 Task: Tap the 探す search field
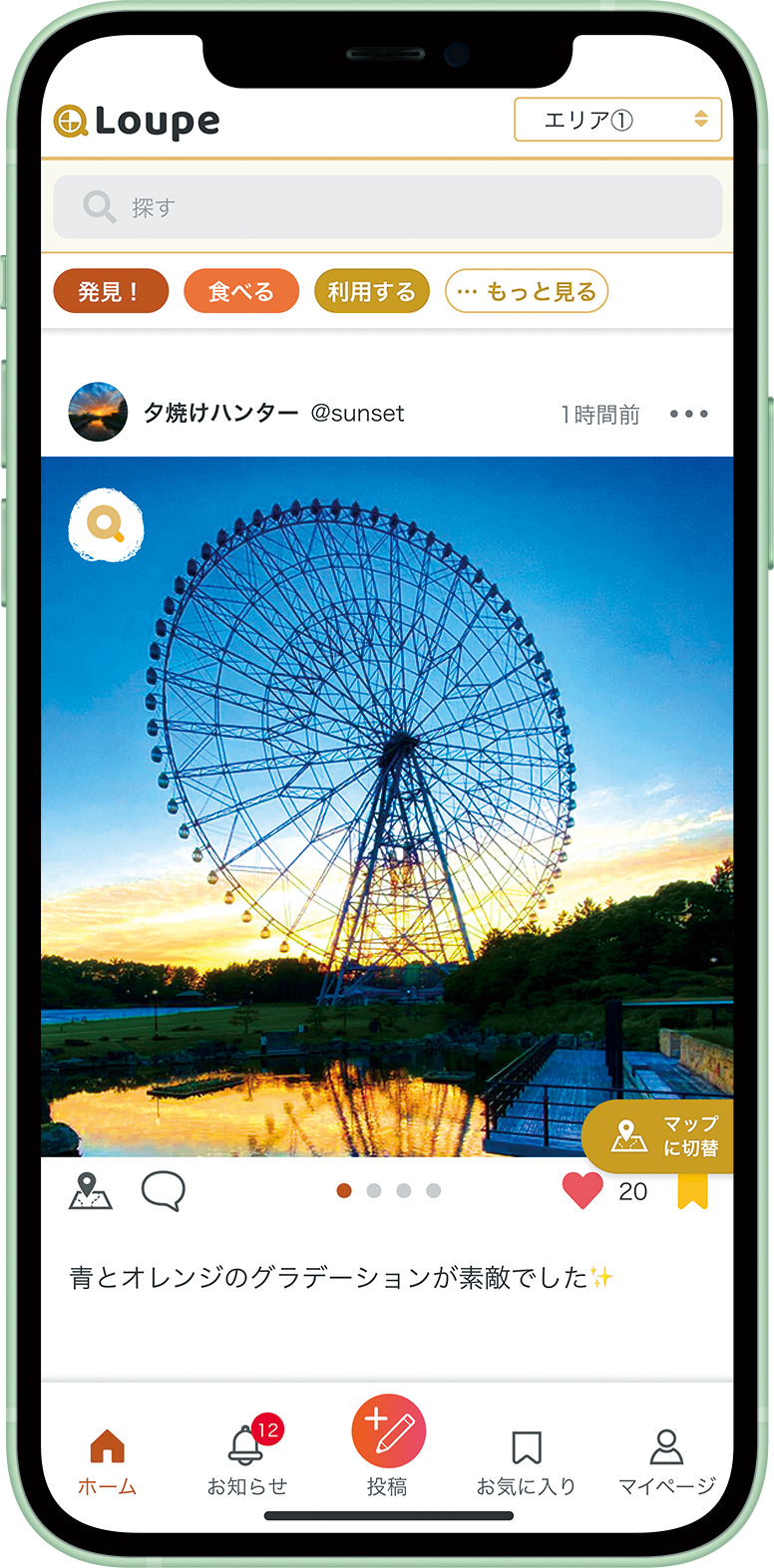pos(387,207)
